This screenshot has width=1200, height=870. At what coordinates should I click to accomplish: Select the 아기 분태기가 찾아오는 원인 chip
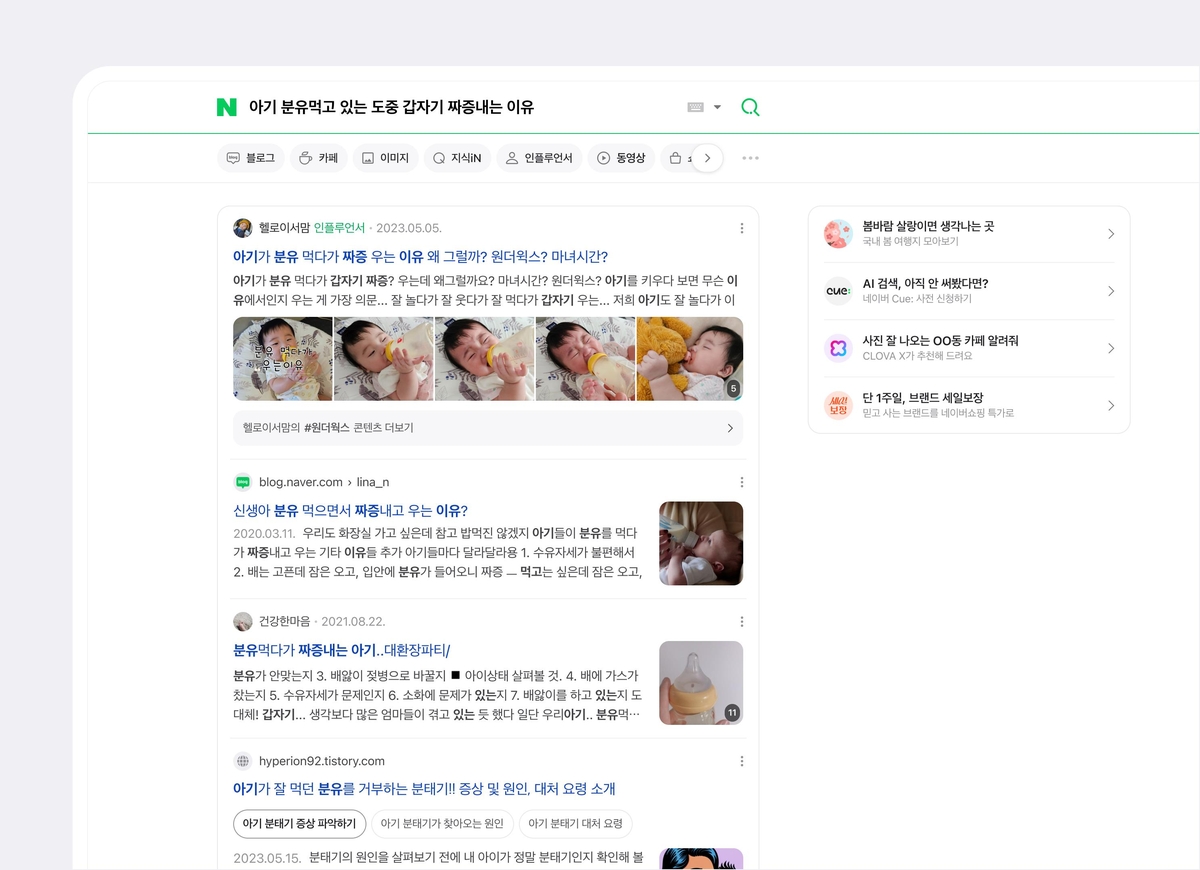443,824
